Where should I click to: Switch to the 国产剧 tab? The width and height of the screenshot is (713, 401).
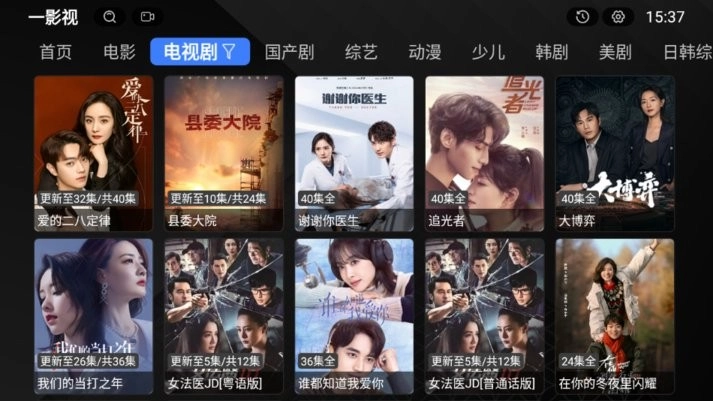(x=289, y=52)
